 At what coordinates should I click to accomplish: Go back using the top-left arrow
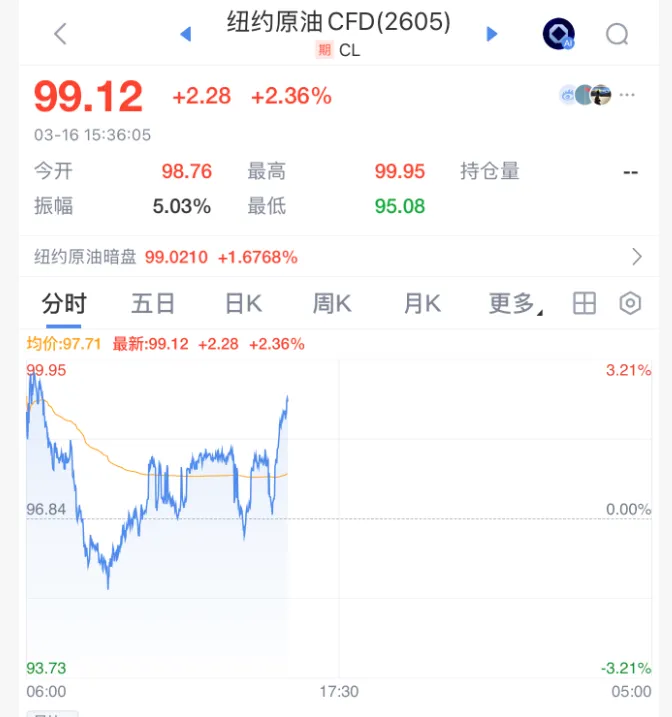(60, 34)
